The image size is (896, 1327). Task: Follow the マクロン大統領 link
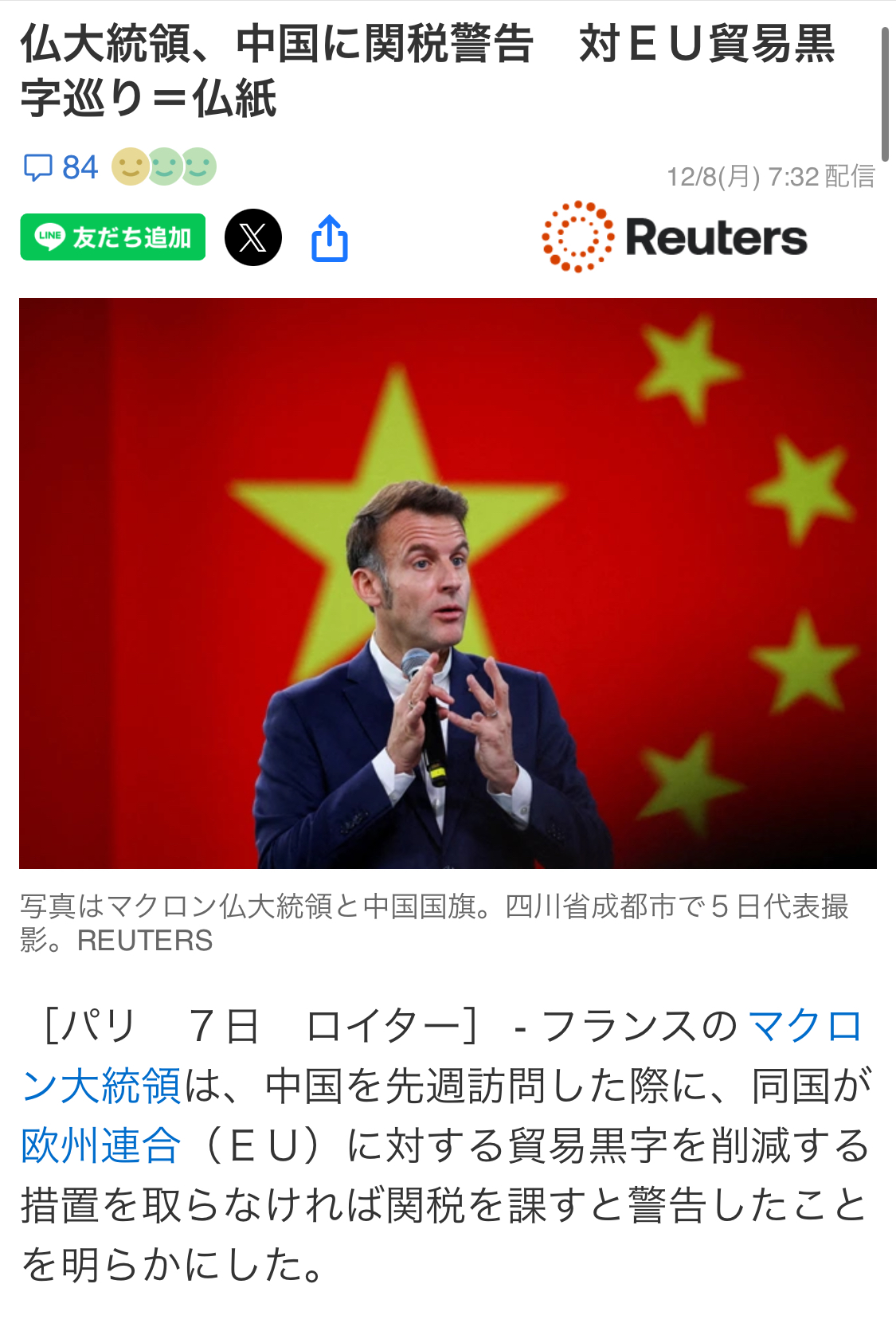point(102,1085)
